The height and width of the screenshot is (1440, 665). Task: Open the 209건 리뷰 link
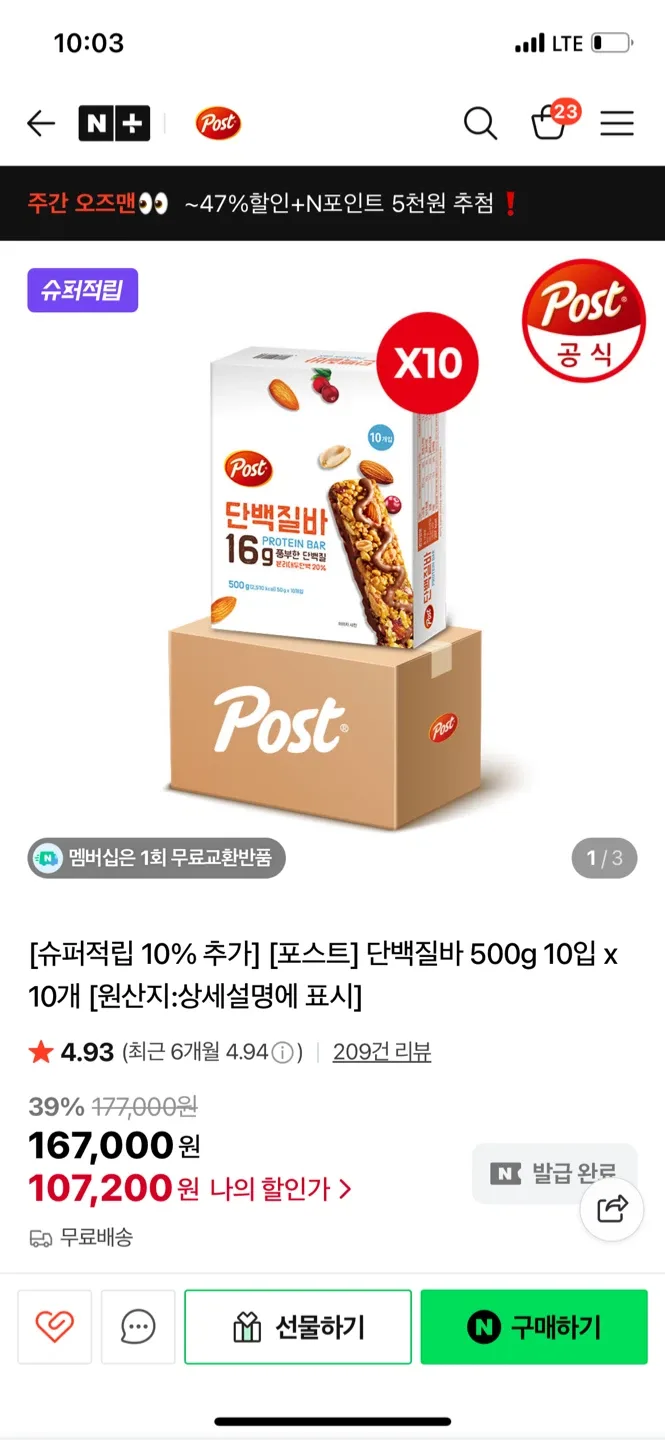(x=381, y=1052)
